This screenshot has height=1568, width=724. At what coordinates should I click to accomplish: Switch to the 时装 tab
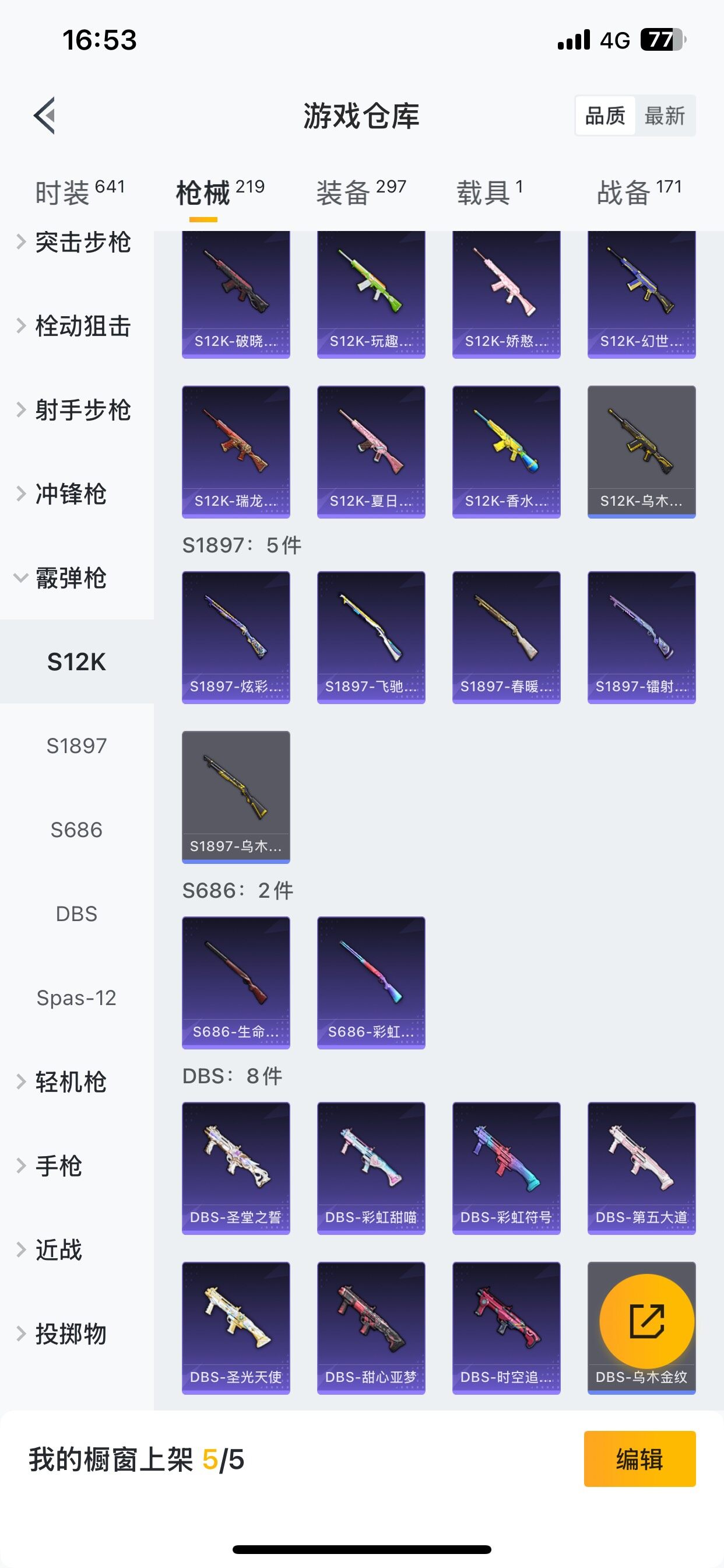pos(79,192)
